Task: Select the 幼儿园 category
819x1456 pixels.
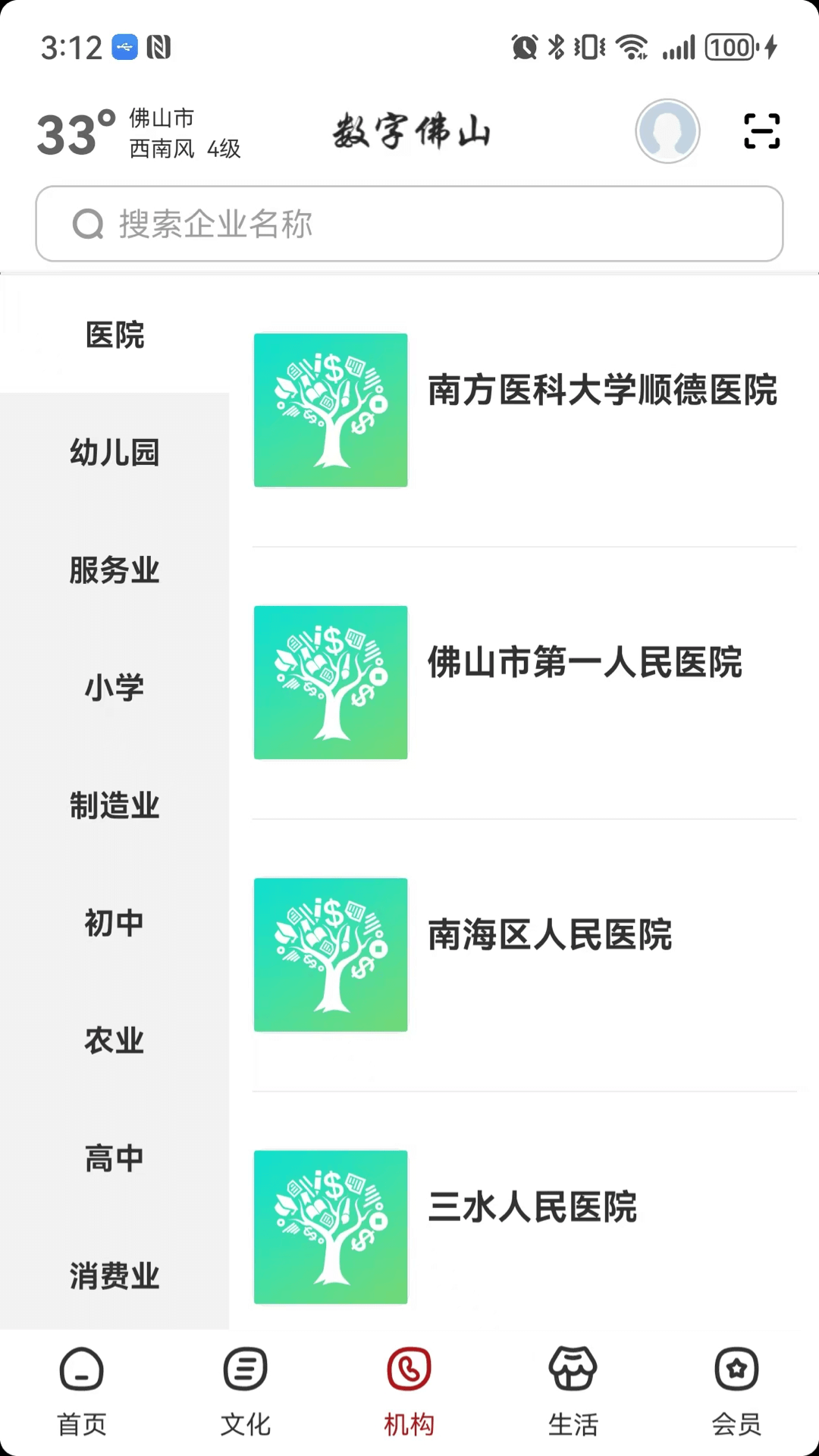Action: coord(115,453)
